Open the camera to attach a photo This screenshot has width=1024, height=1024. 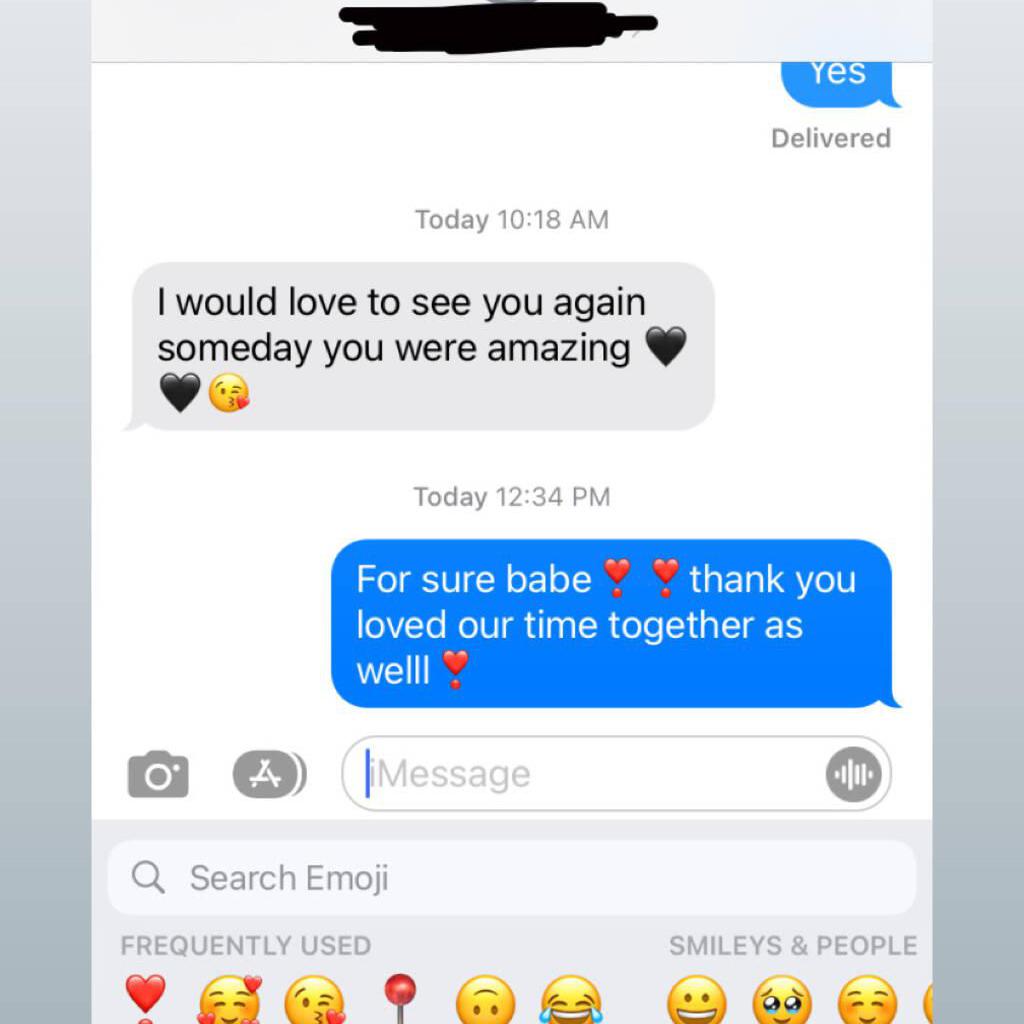158,775
